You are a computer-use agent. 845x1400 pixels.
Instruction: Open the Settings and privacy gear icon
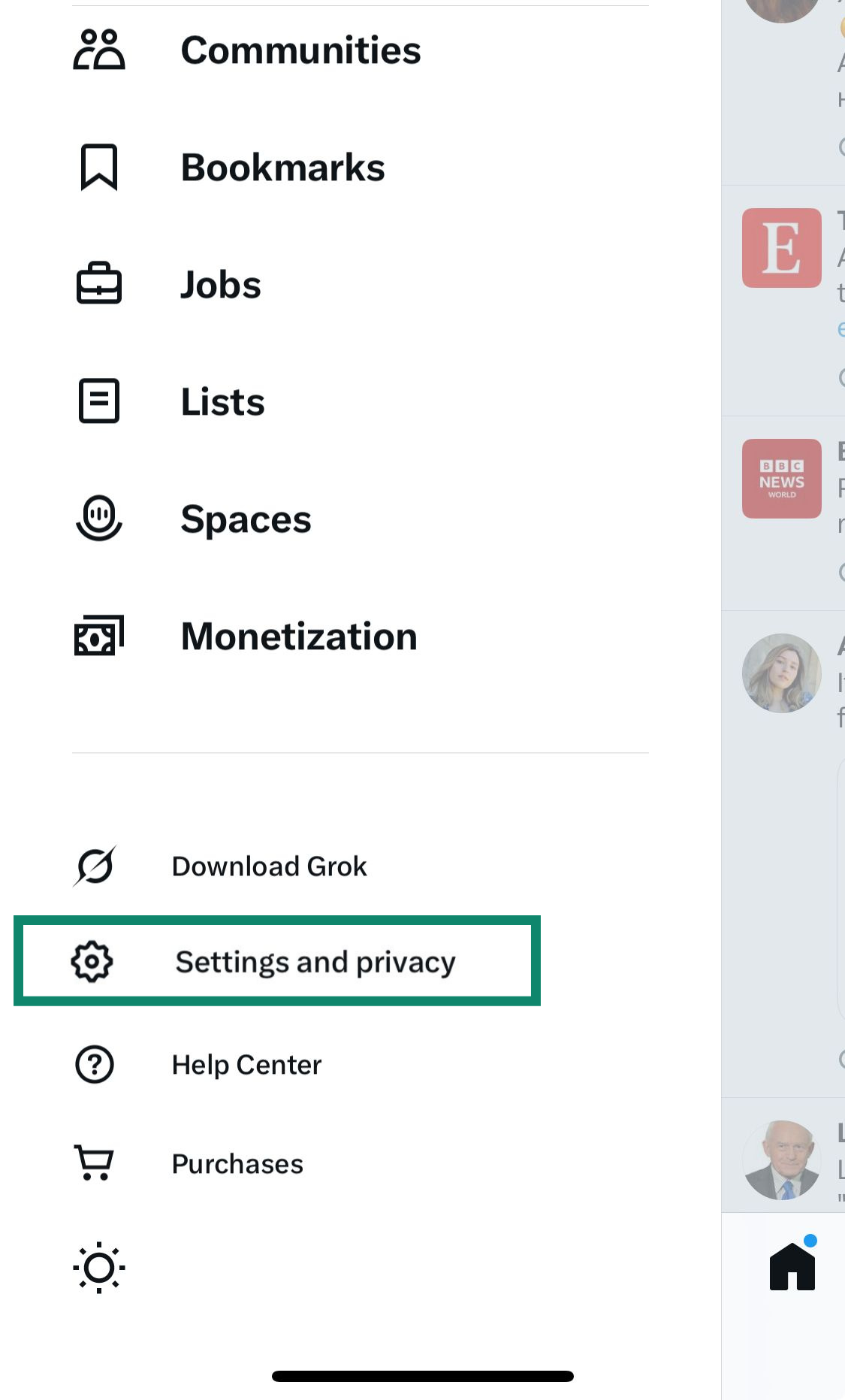click(x=93, y=961)
